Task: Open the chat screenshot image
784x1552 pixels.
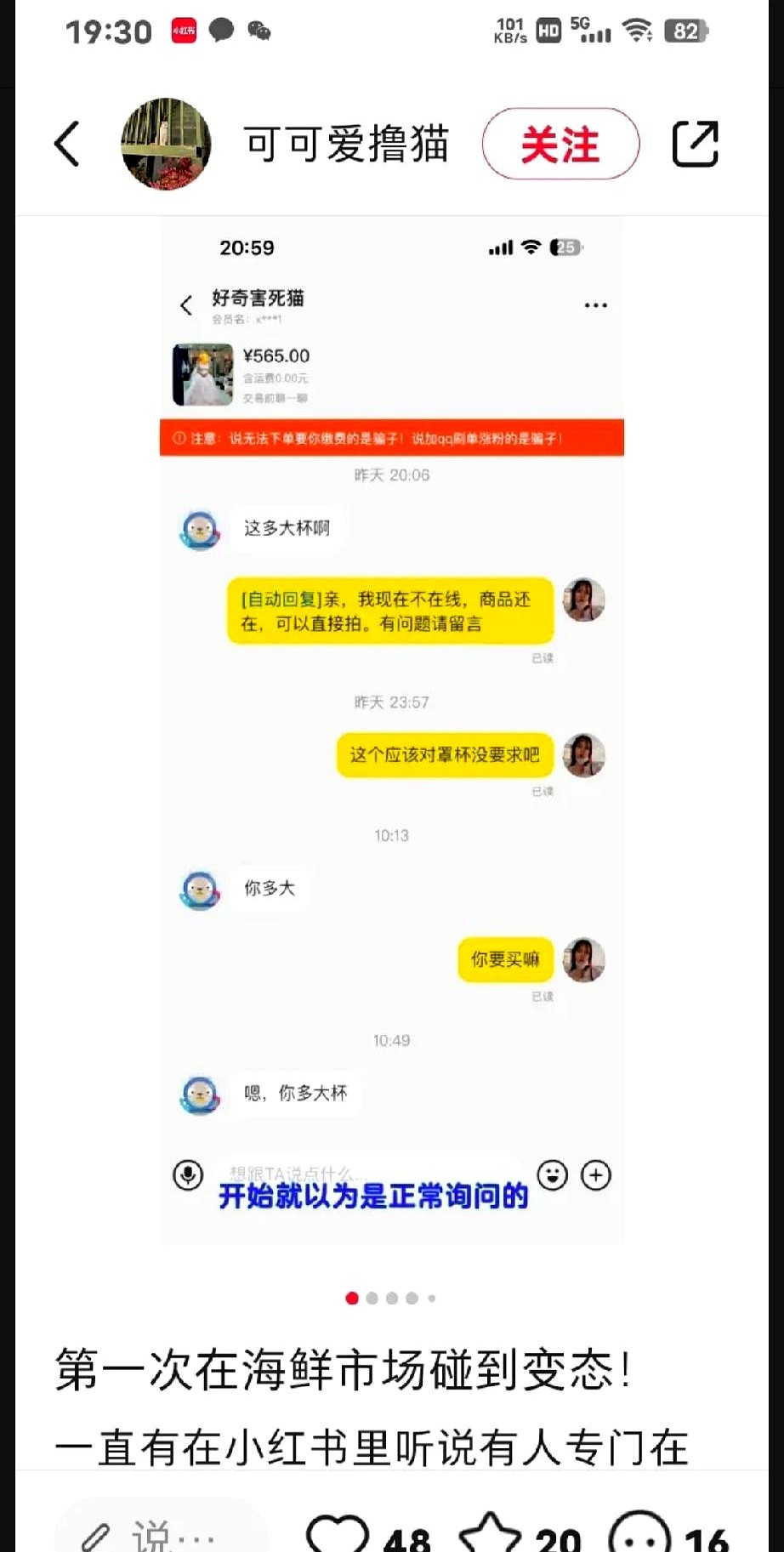Action: point(392,731)
